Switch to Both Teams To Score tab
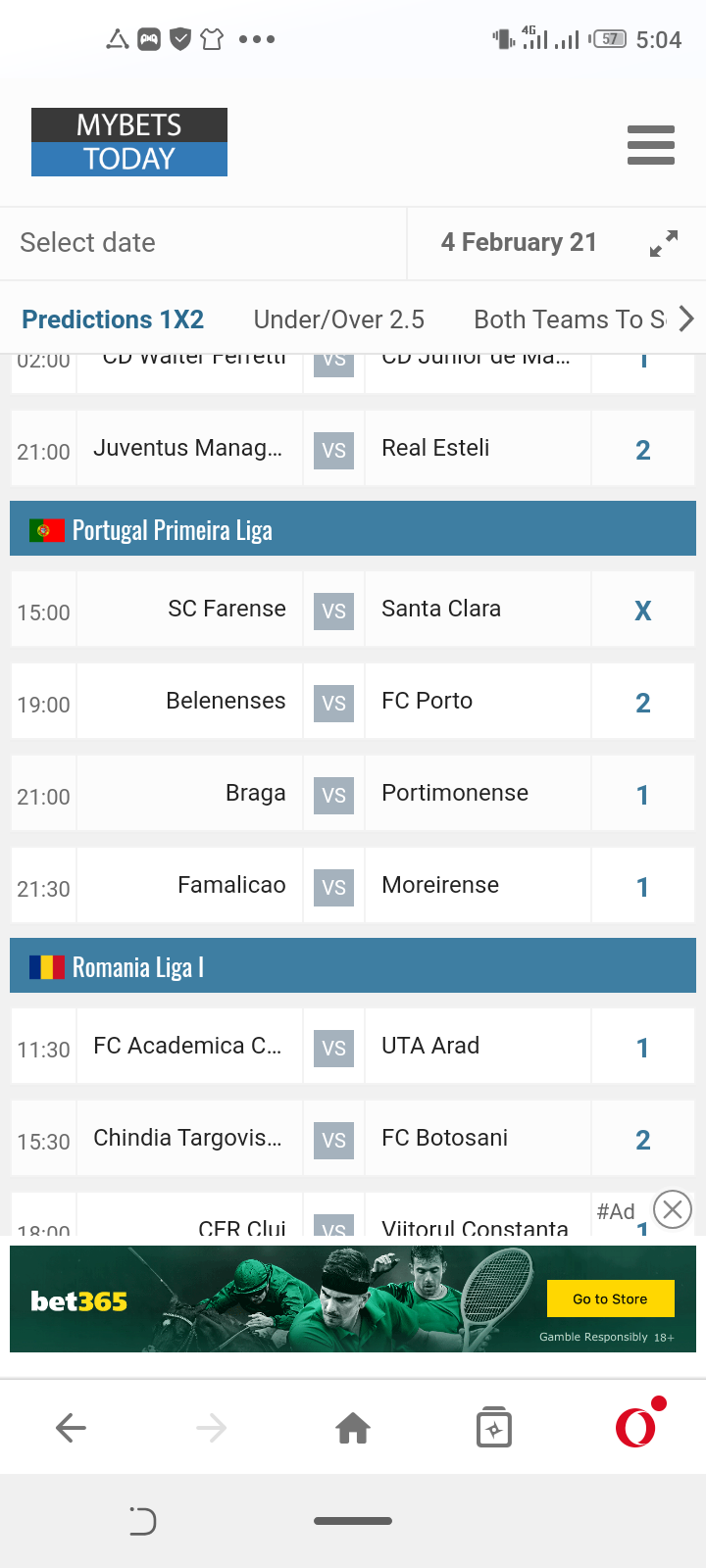The width and height of the screenshot is (706, 1568). (570, 319)
